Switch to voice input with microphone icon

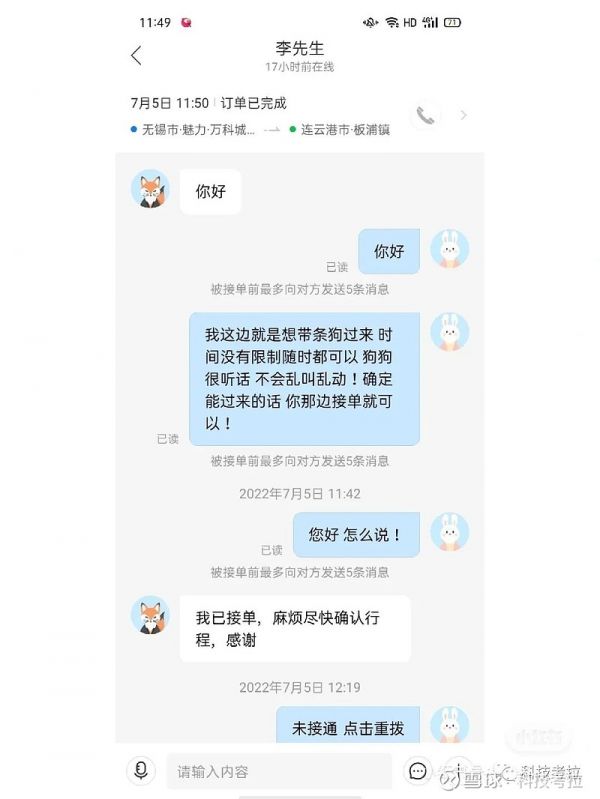[141, 770]
